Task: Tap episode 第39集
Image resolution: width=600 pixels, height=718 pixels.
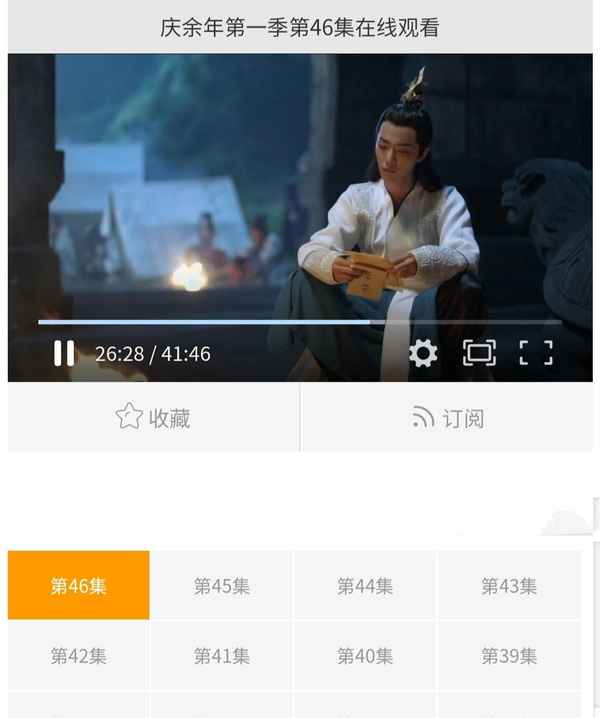Action: coord(509,656)
